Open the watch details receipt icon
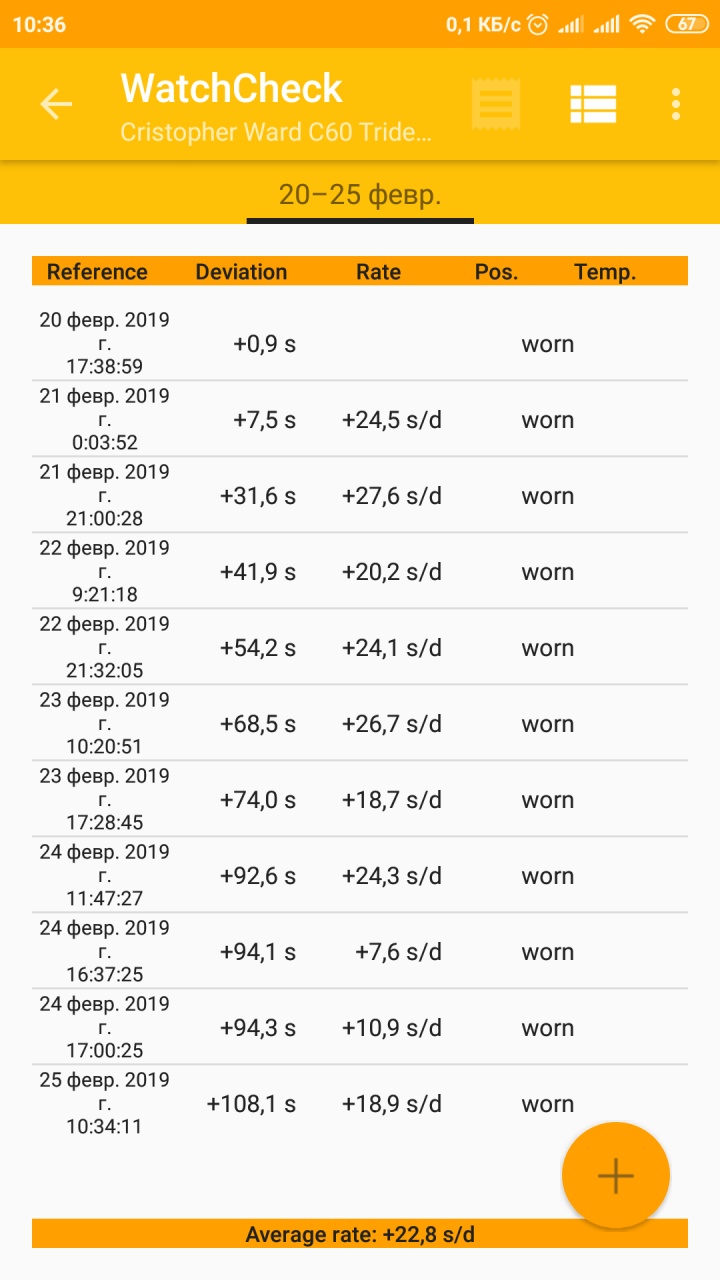The width and height of the screenshot is (720, 1280). pos(496,104)
